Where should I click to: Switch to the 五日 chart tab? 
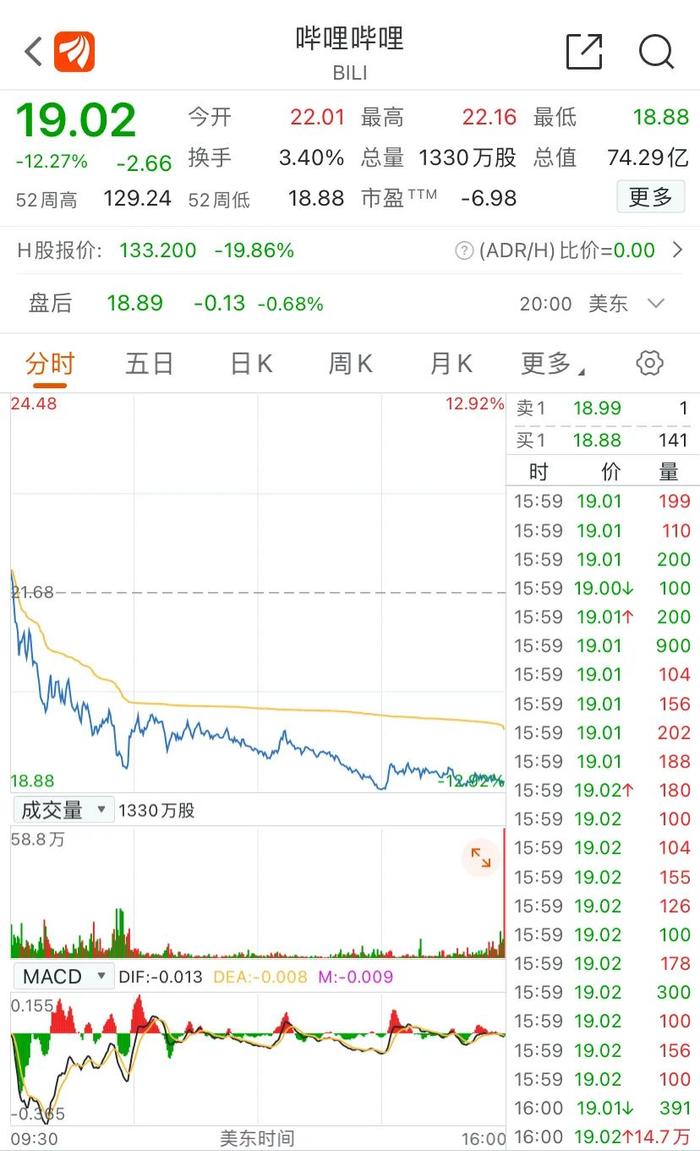(x=149, y=363)
